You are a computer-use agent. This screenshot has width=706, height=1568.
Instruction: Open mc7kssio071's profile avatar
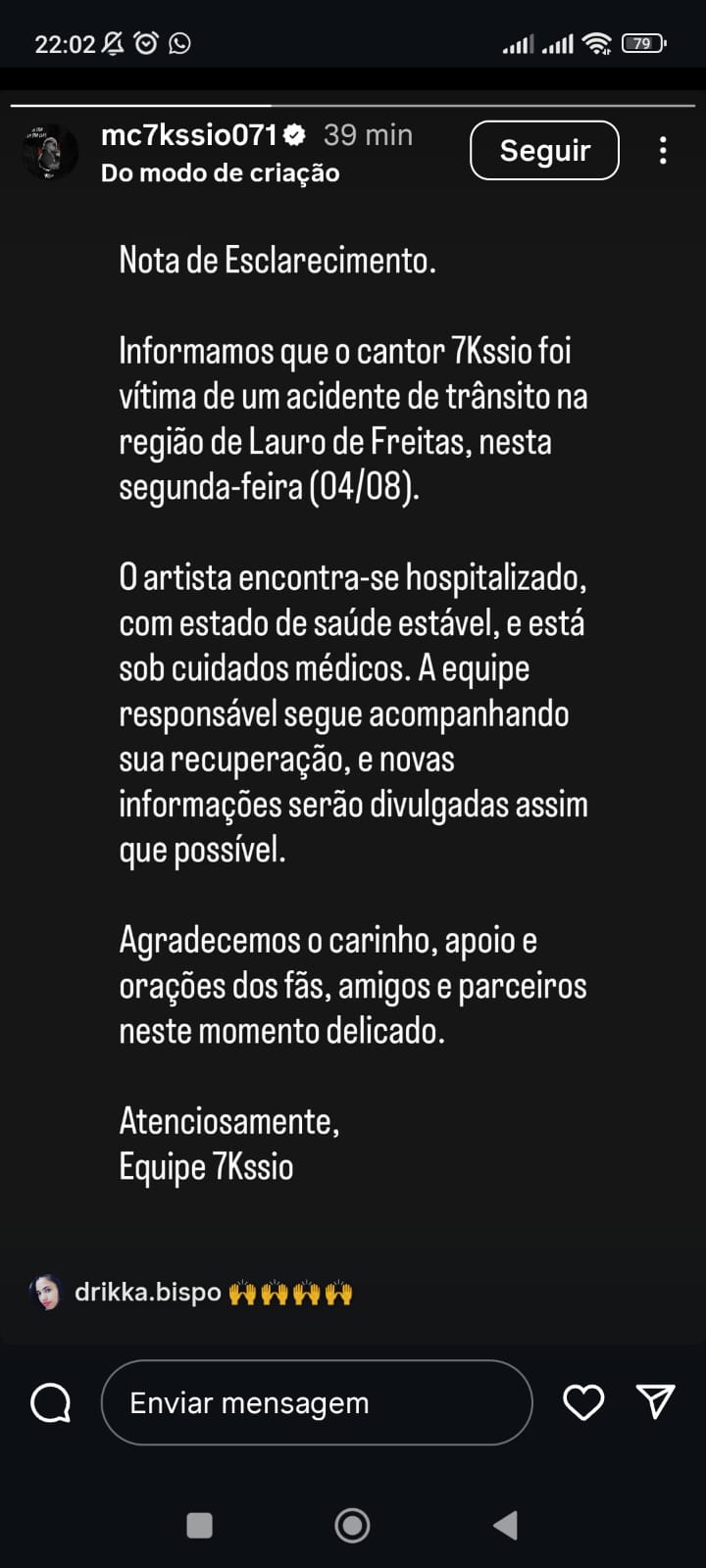47,152
